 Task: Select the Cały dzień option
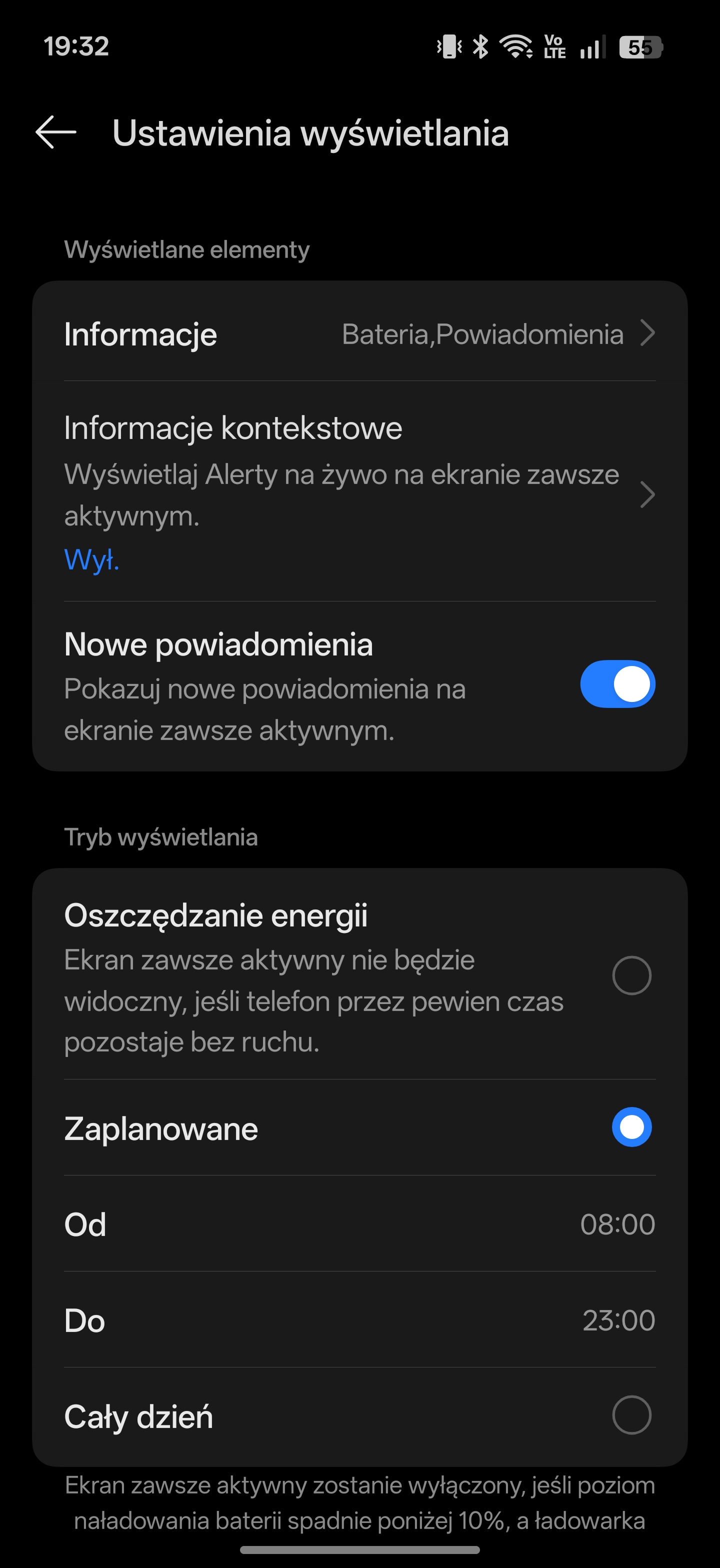point(631,1415)
